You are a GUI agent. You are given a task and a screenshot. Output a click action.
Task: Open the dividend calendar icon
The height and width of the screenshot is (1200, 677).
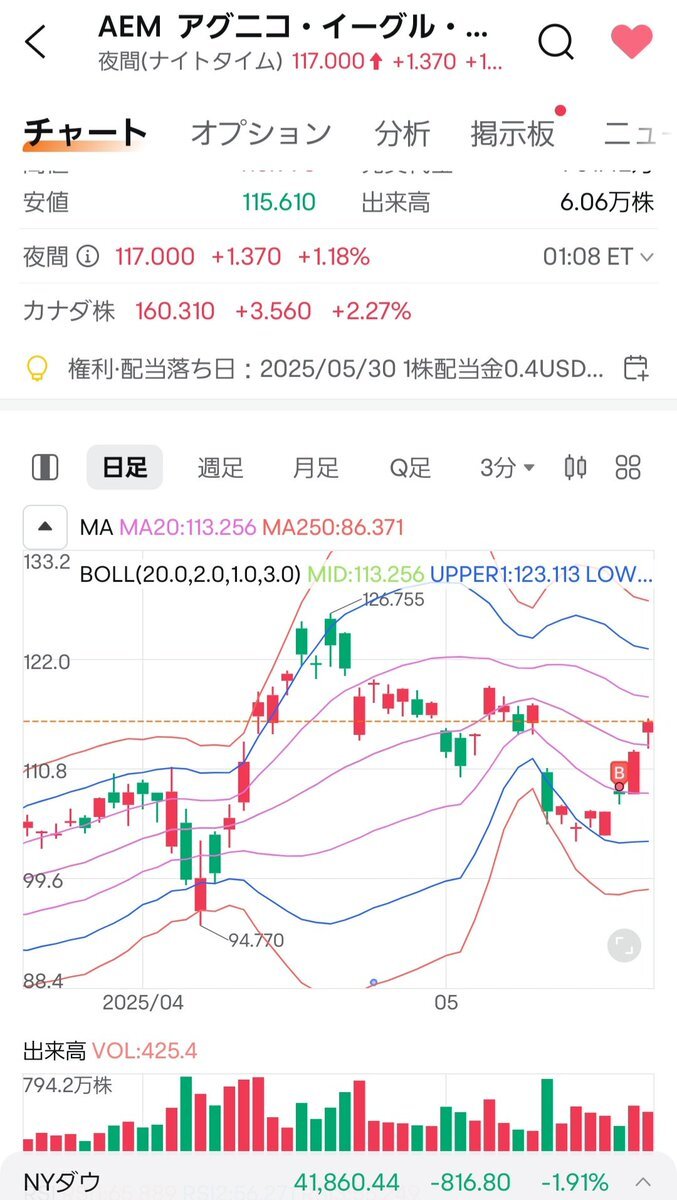point(636,368)
